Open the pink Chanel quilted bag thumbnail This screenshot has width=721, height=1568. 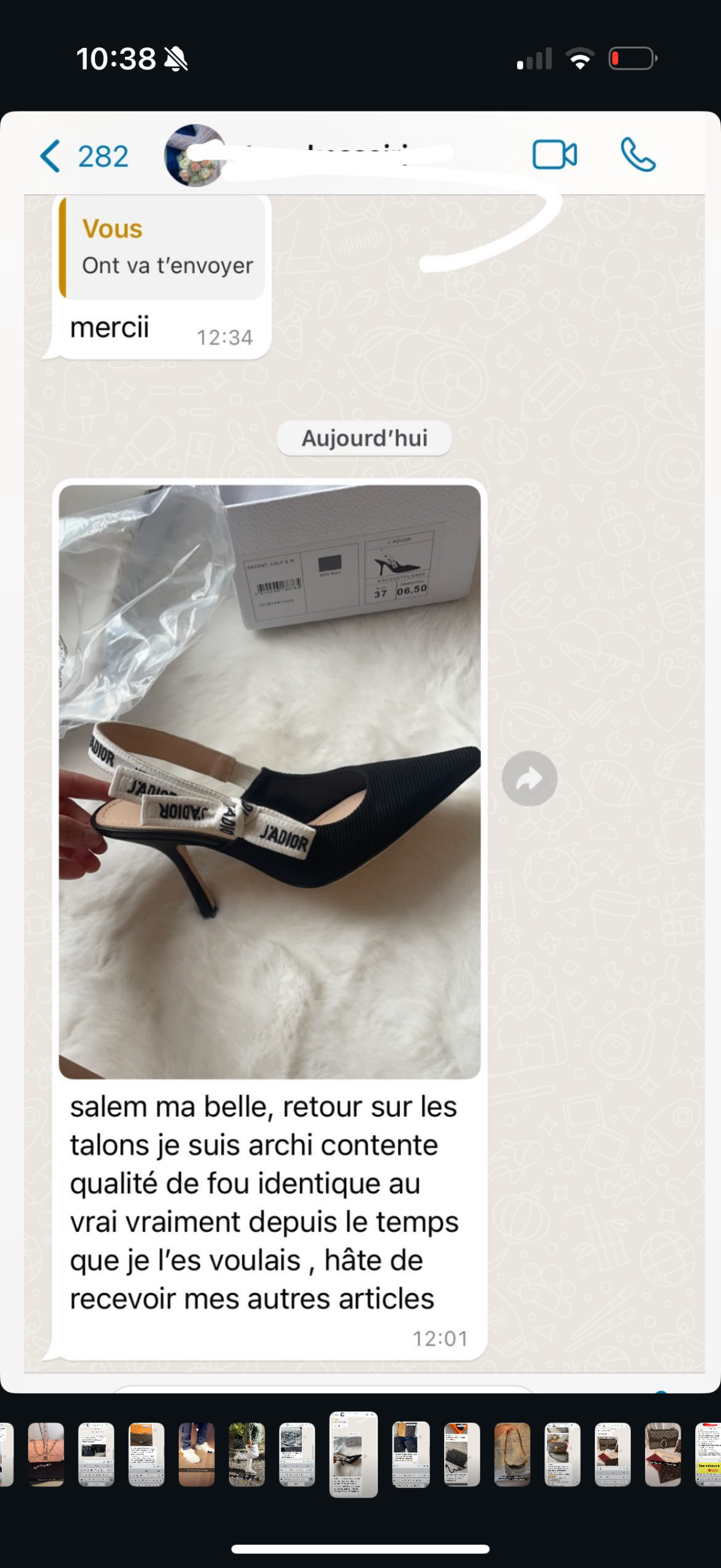pyautogui.click(x=46, y=1454)
